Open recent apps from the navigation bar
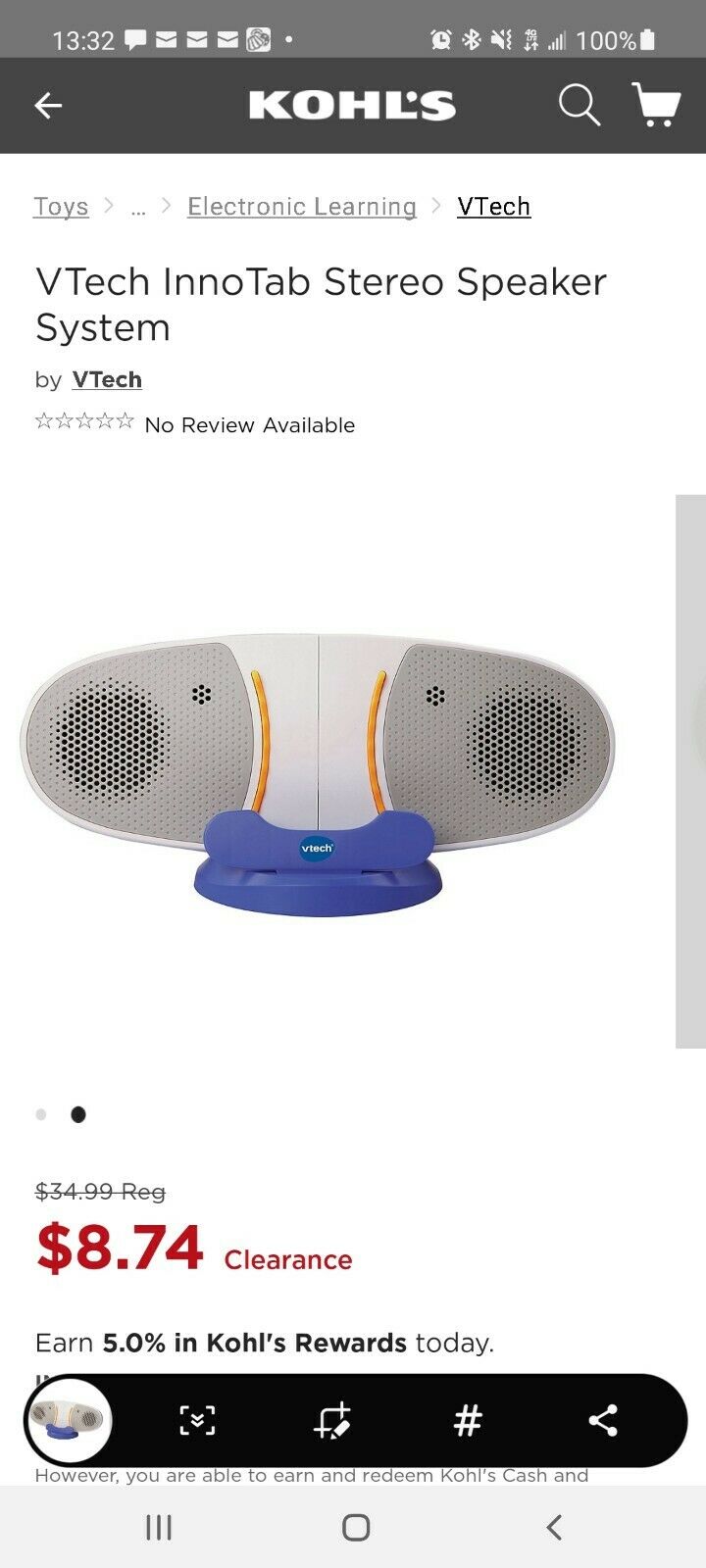This screenshot has width=706, height=1568. click(158, 1527)
